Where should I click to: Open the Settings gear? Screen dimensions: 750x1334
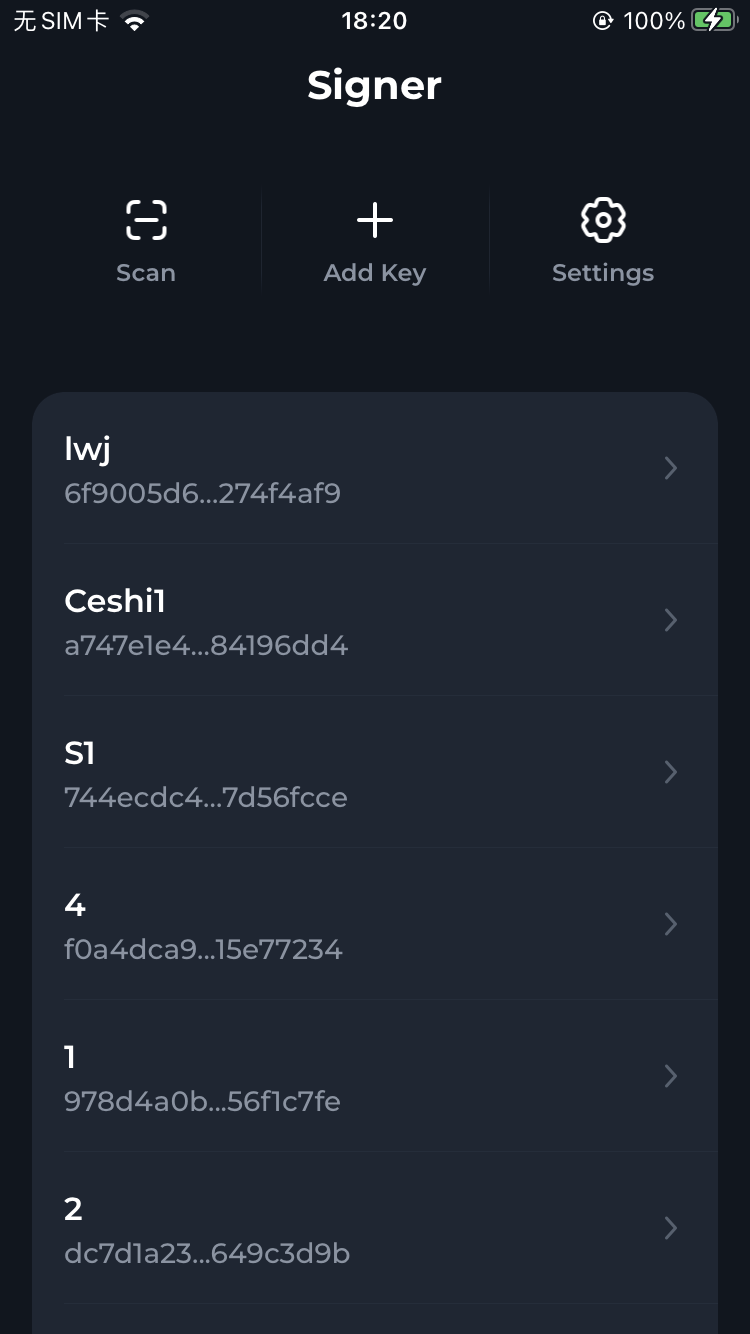pos(603,242)
